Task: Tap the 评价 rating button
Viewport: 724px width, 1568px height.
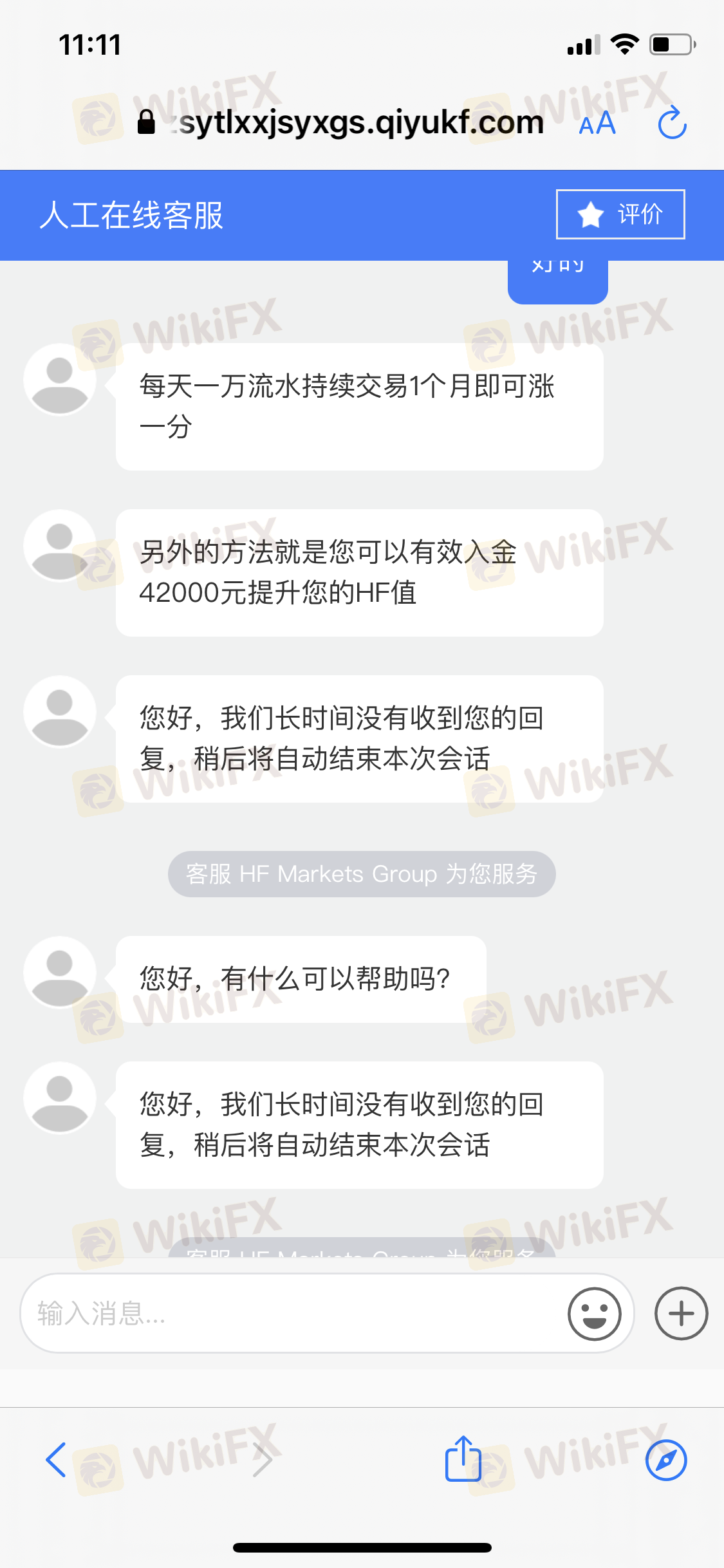Action: click(620, 214)
